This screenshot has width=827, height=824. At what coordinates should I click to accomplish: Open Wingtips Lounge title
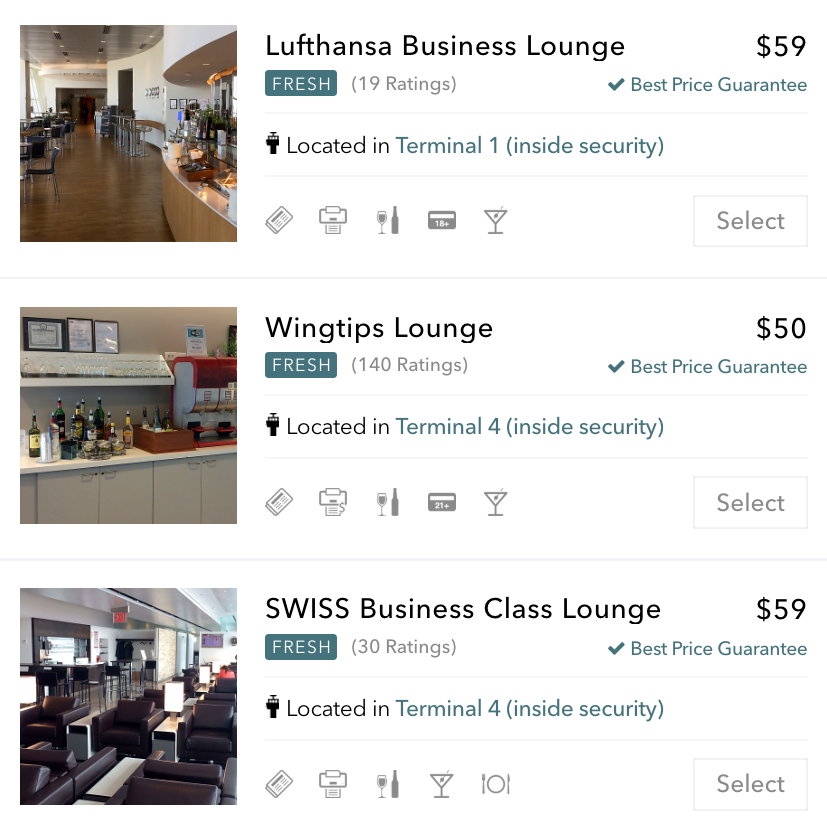click(378, 328)
